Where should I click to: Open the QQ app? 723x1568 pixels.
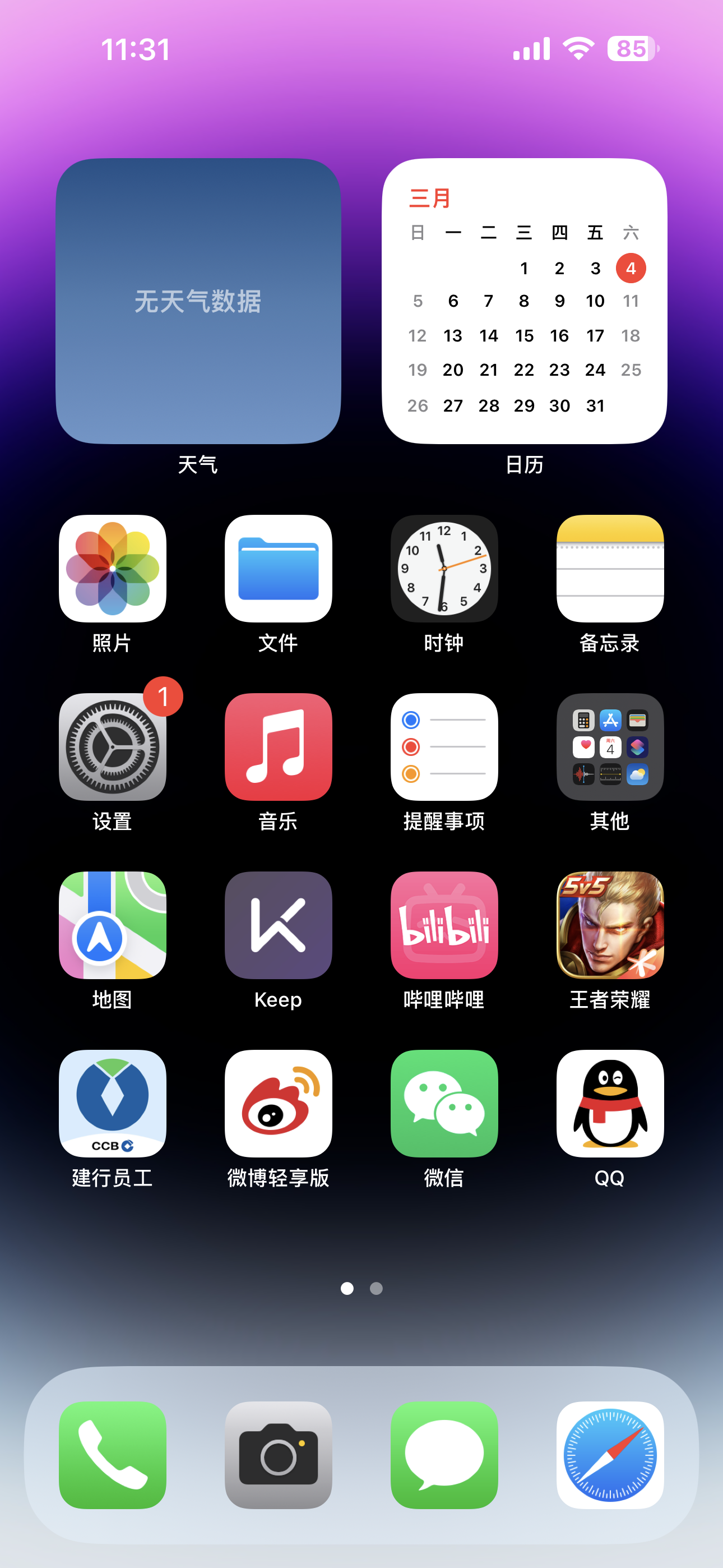[610, 1104]
